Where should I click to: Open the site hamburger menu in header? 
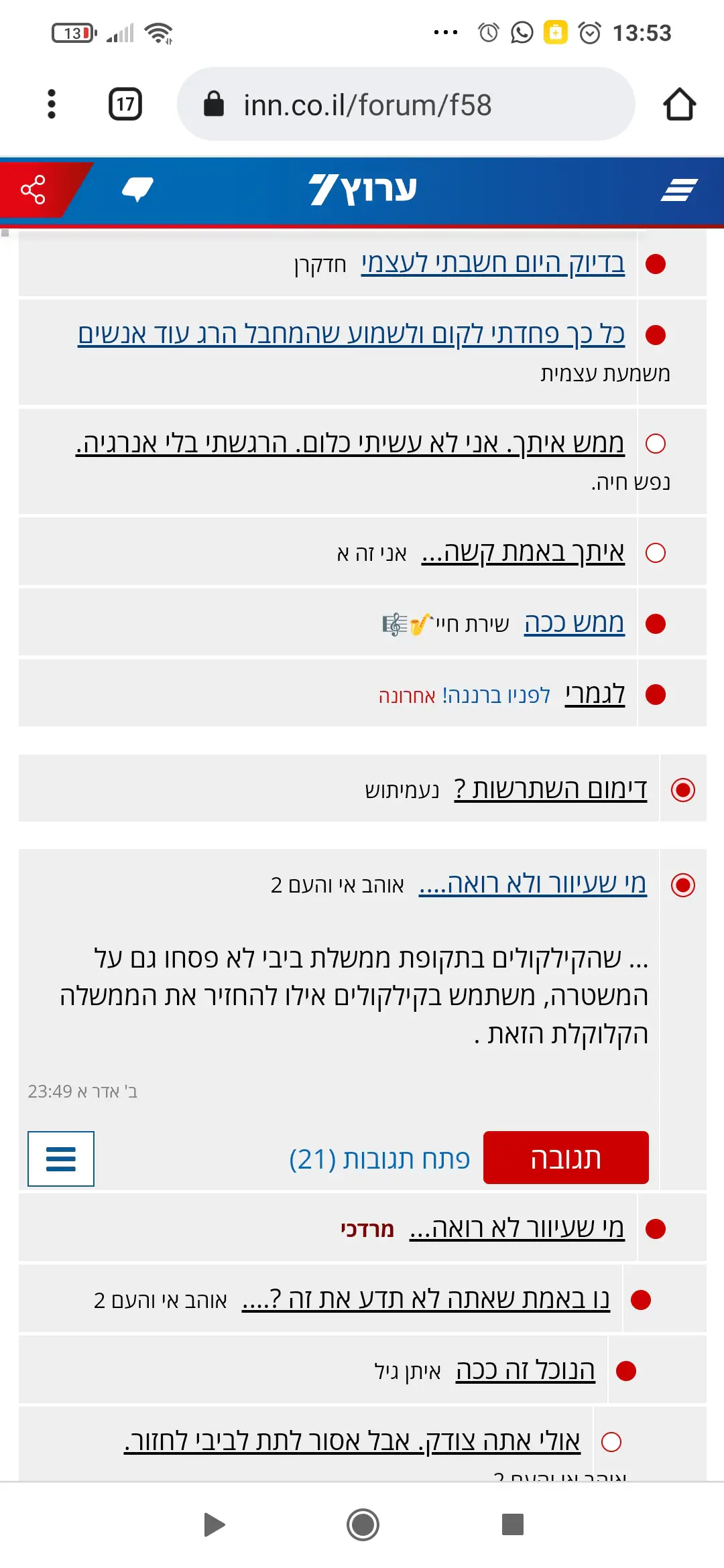click(678, 190)
